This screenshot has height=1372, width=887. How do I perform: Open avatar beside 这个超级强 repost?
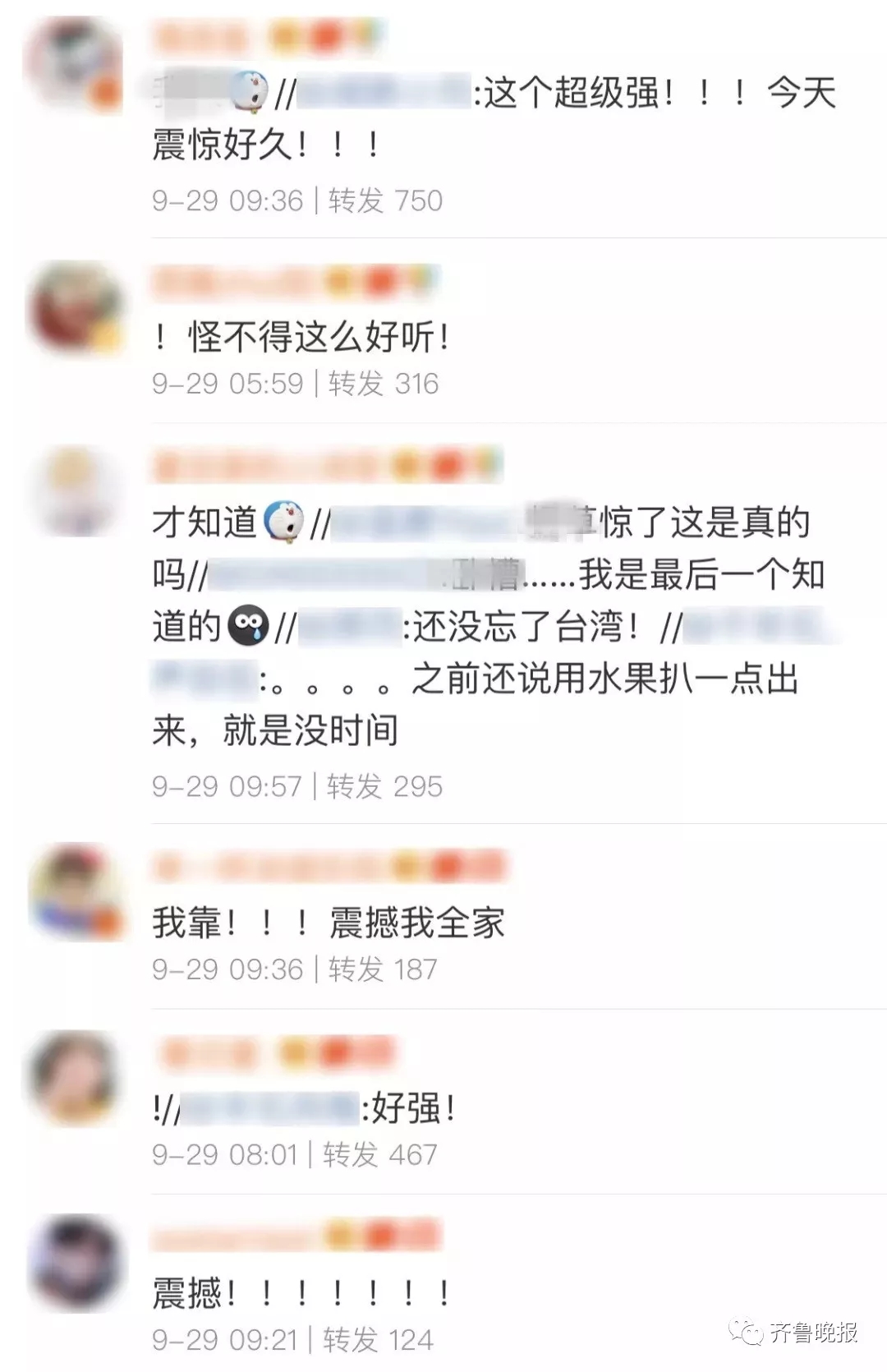pos(74,63)
